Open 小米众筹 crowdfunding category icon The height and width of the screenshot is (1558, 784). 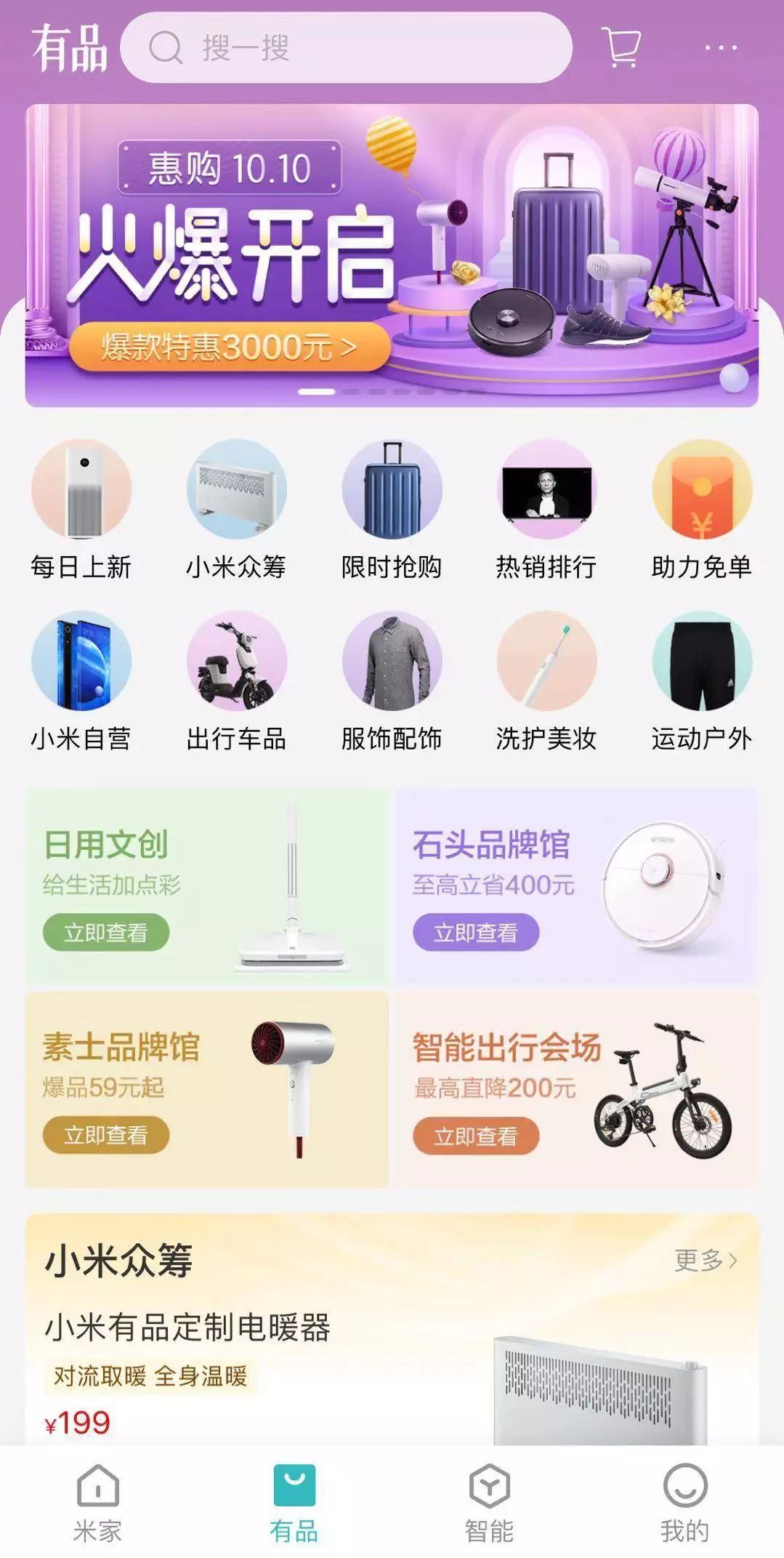pos(237,490)
